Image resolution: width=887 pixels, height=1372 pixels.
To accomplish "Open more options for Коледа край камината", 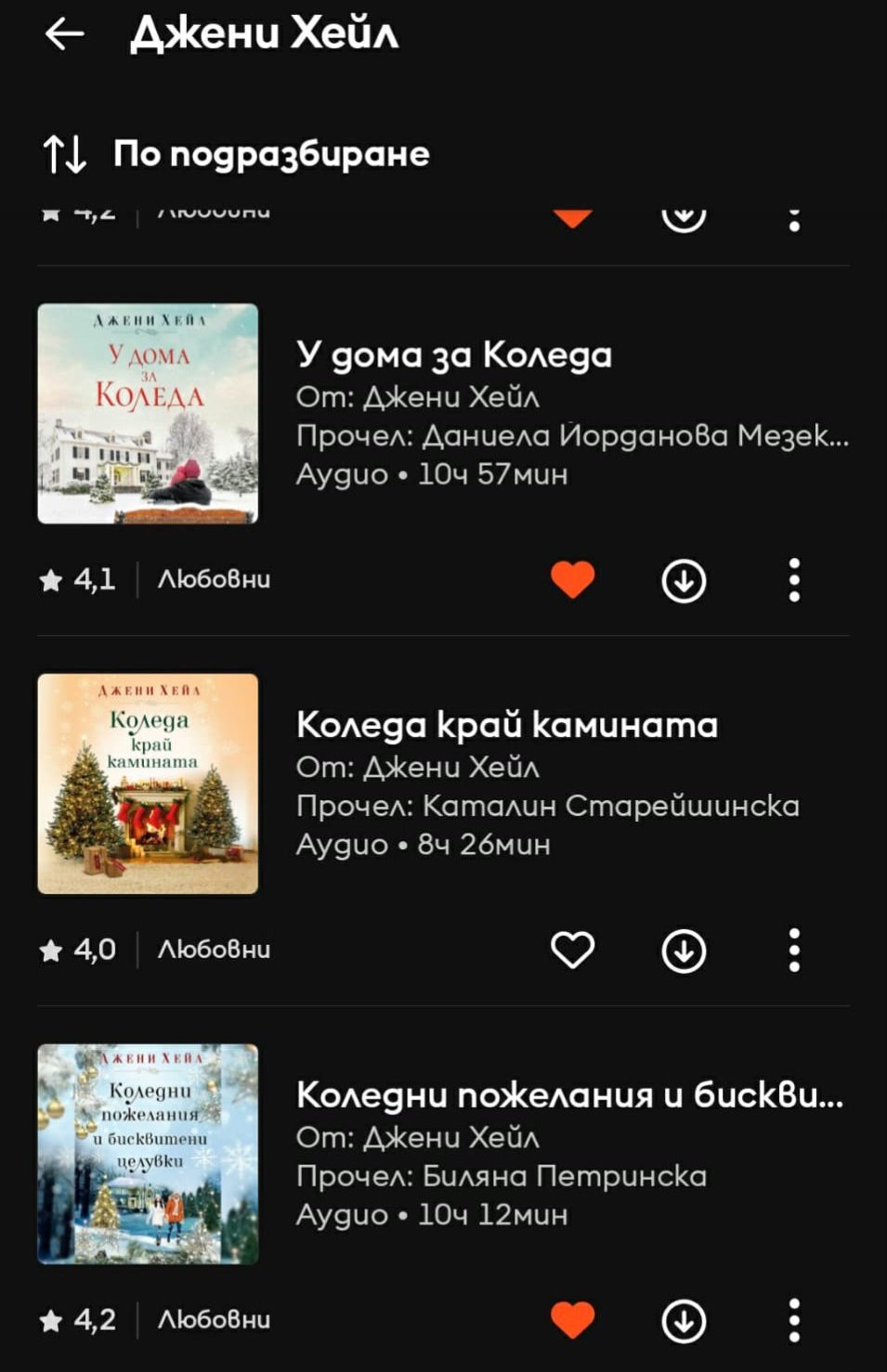I will point(794,951).
